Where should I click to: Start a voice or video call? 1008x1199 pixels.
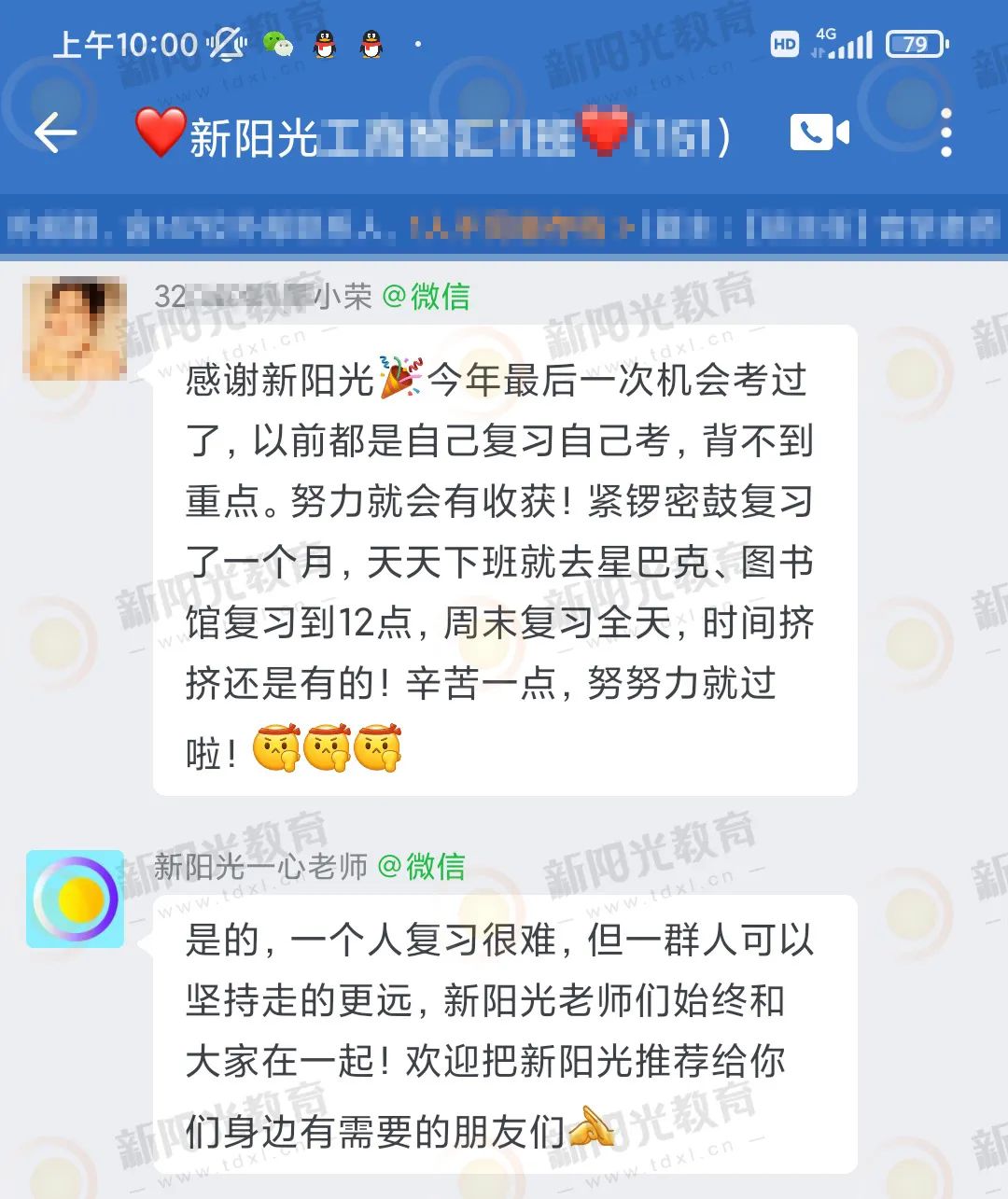[x=819, y=133]
